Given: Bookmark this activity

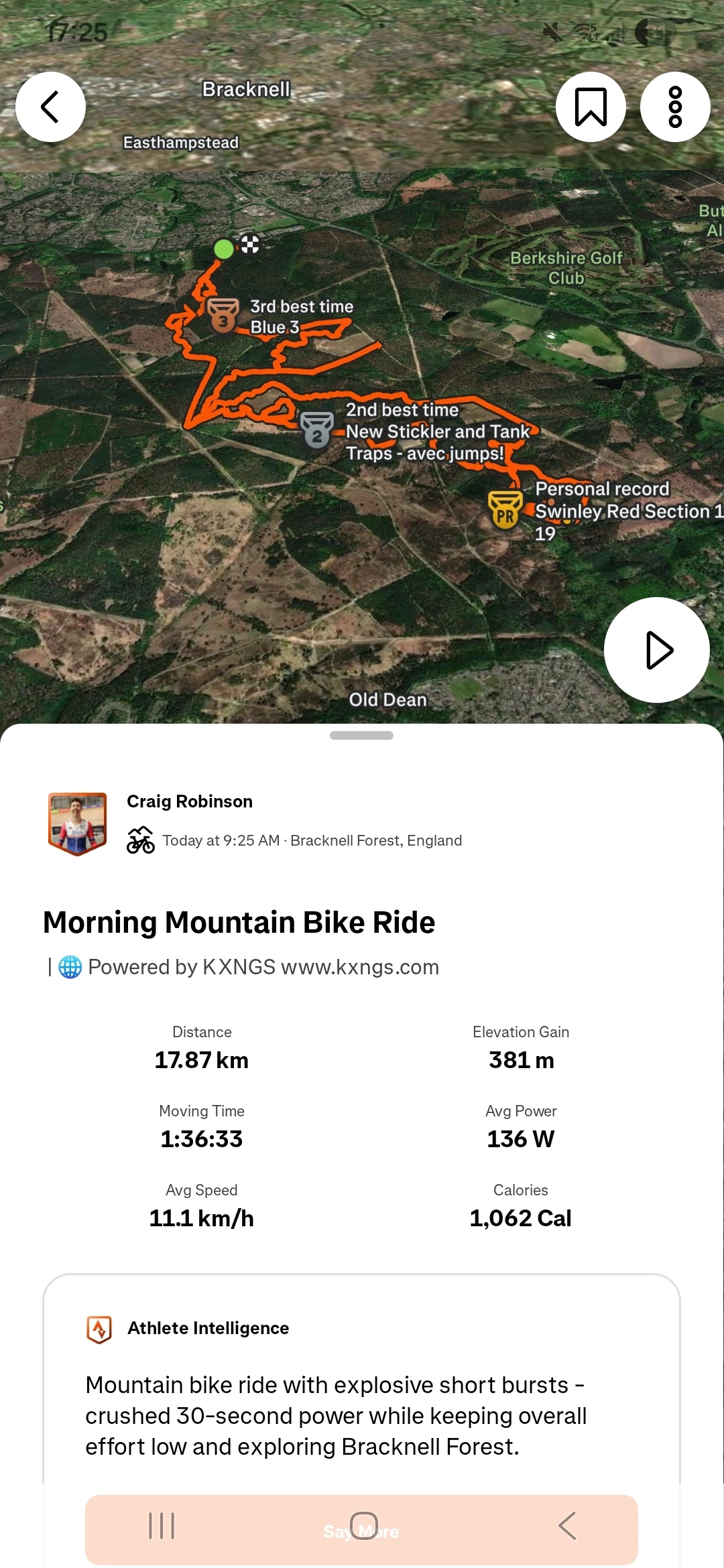Looking at the screenshot, I should point(591,107).
